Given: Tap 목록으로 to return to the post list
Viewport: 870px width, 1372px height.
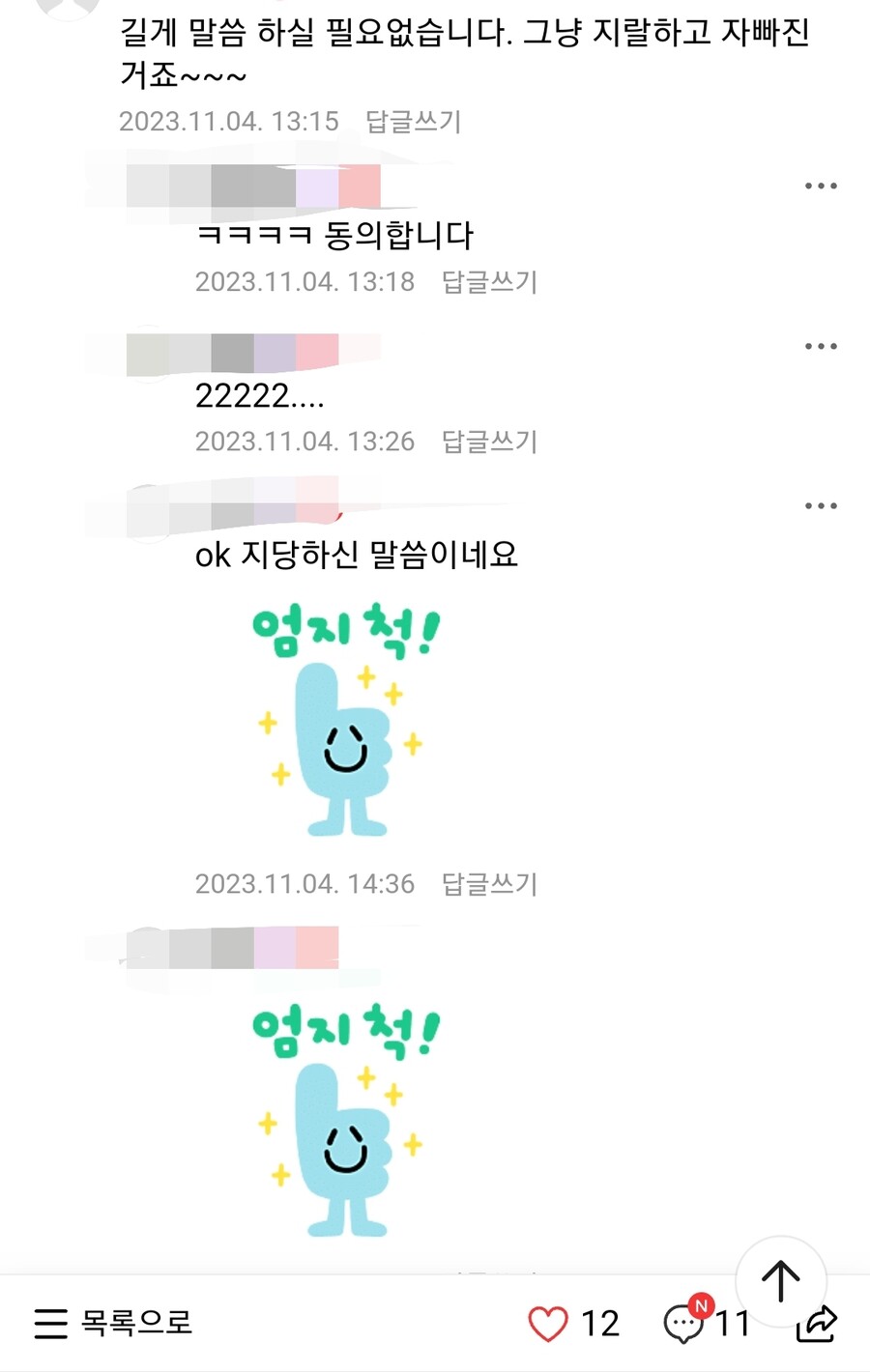Looking at the screenshot, I should (135, 1323).
